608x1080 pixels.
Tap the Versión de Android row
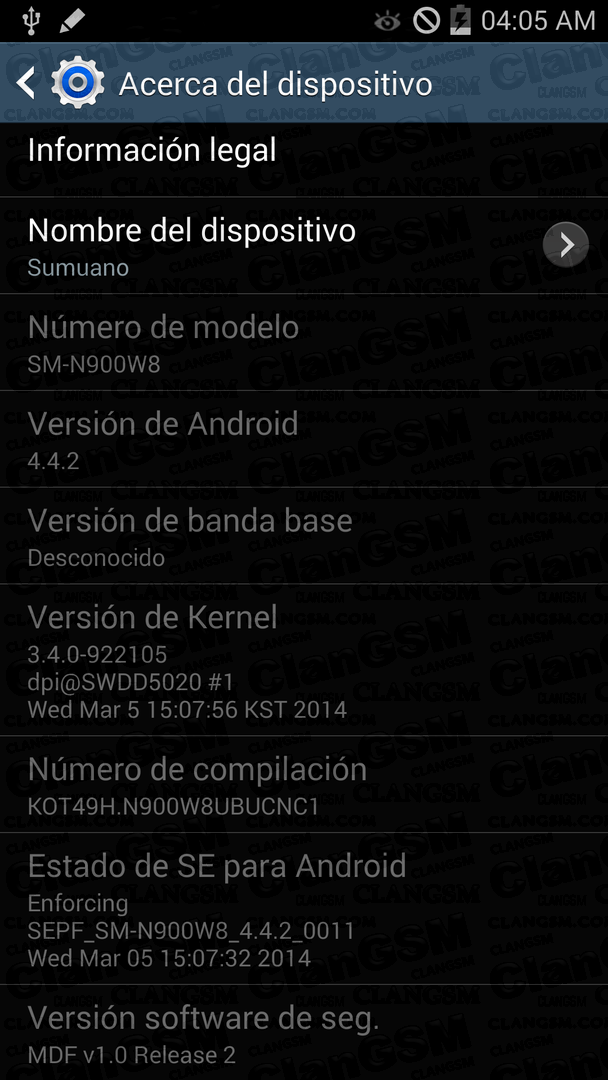coord(304,439)
